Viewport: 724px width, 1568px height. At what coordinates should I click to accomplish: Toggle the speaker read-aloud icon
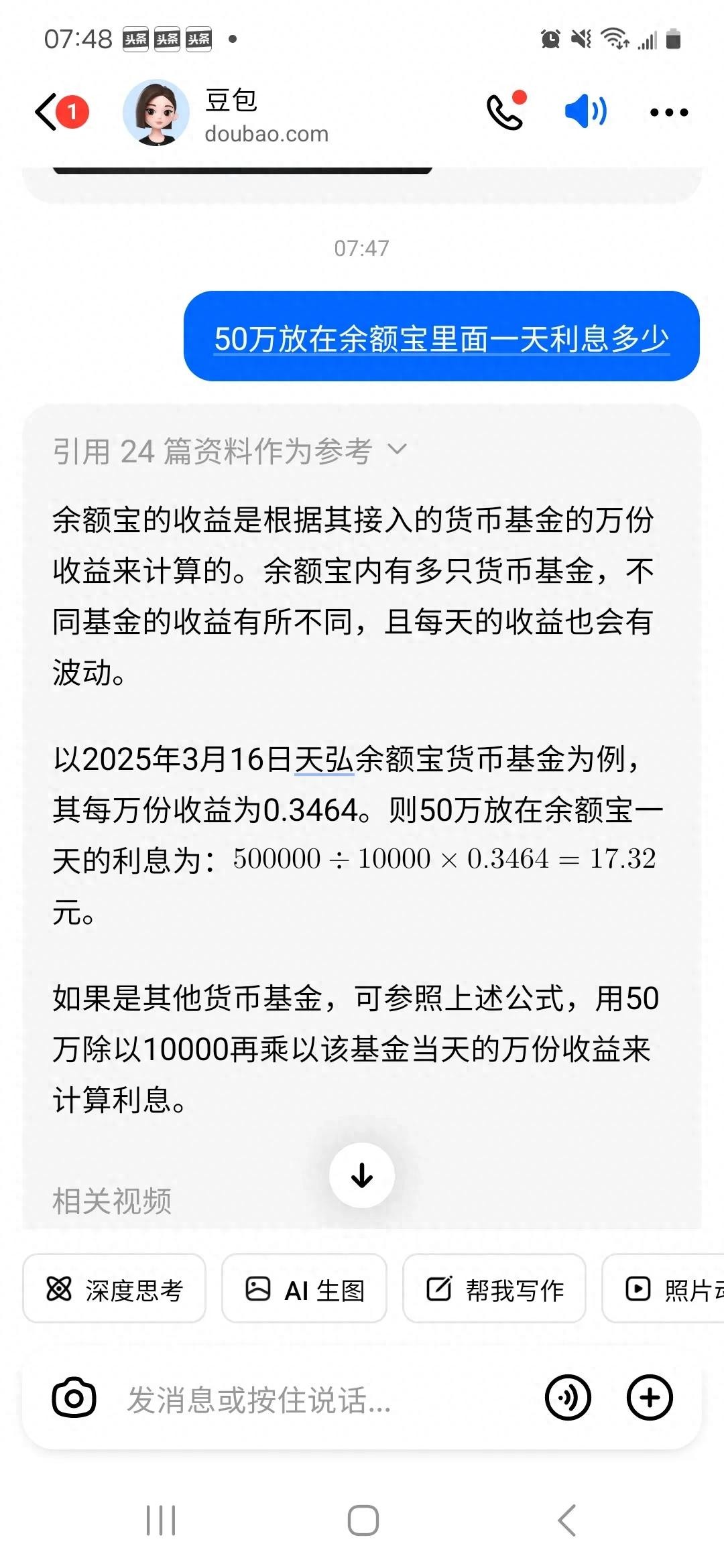point(585,112)
